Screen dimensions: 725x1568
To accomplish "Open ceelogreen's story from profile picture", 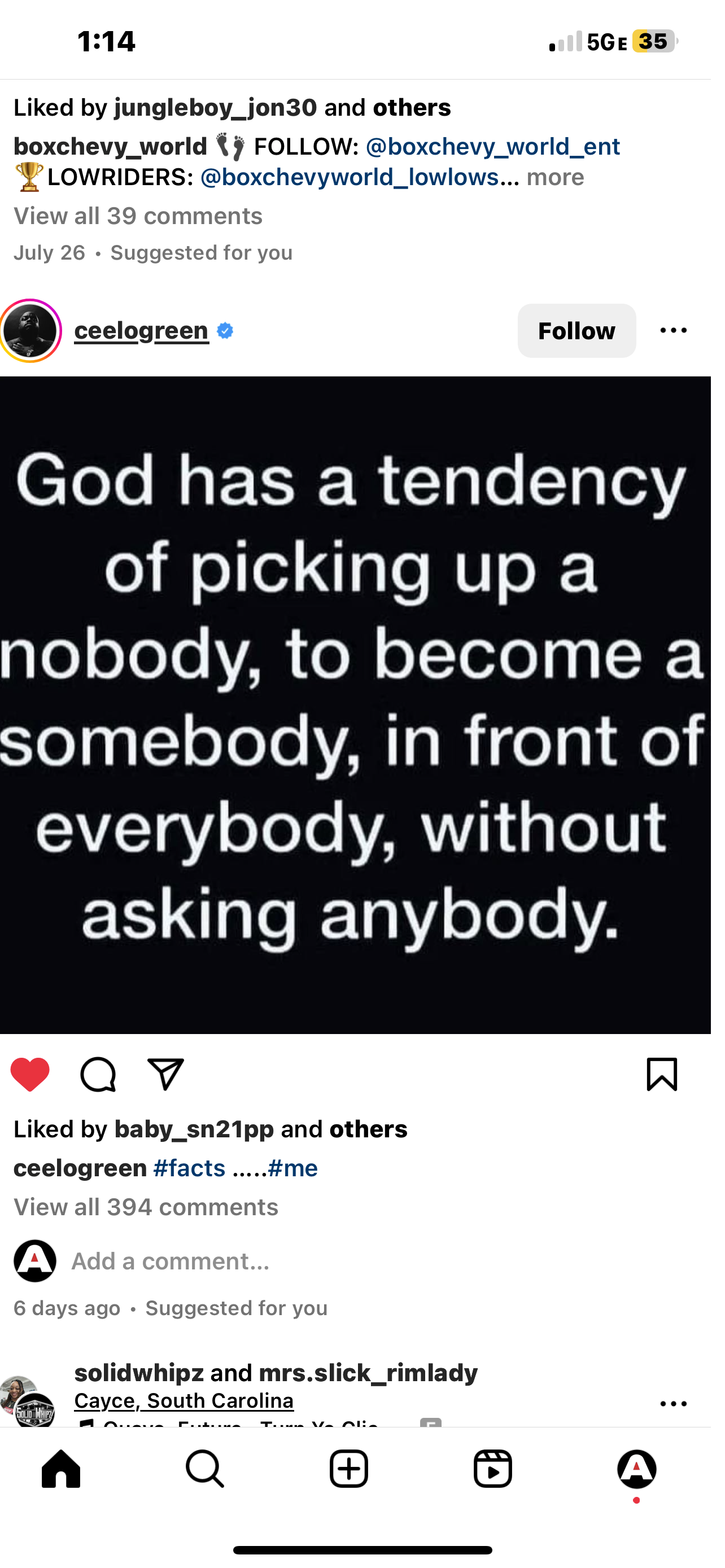I will pos(30,331).
